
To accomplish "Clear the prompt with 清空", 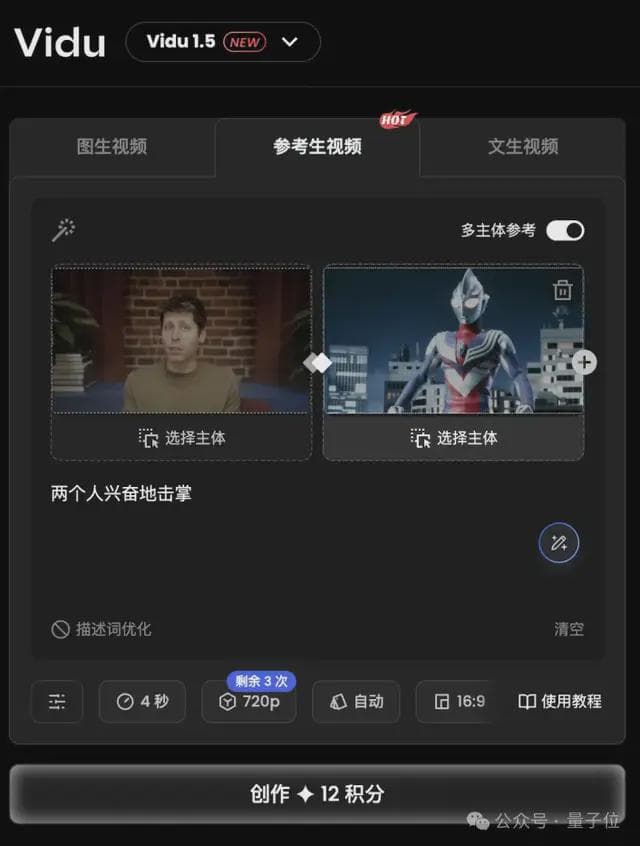I will [569, 629].
